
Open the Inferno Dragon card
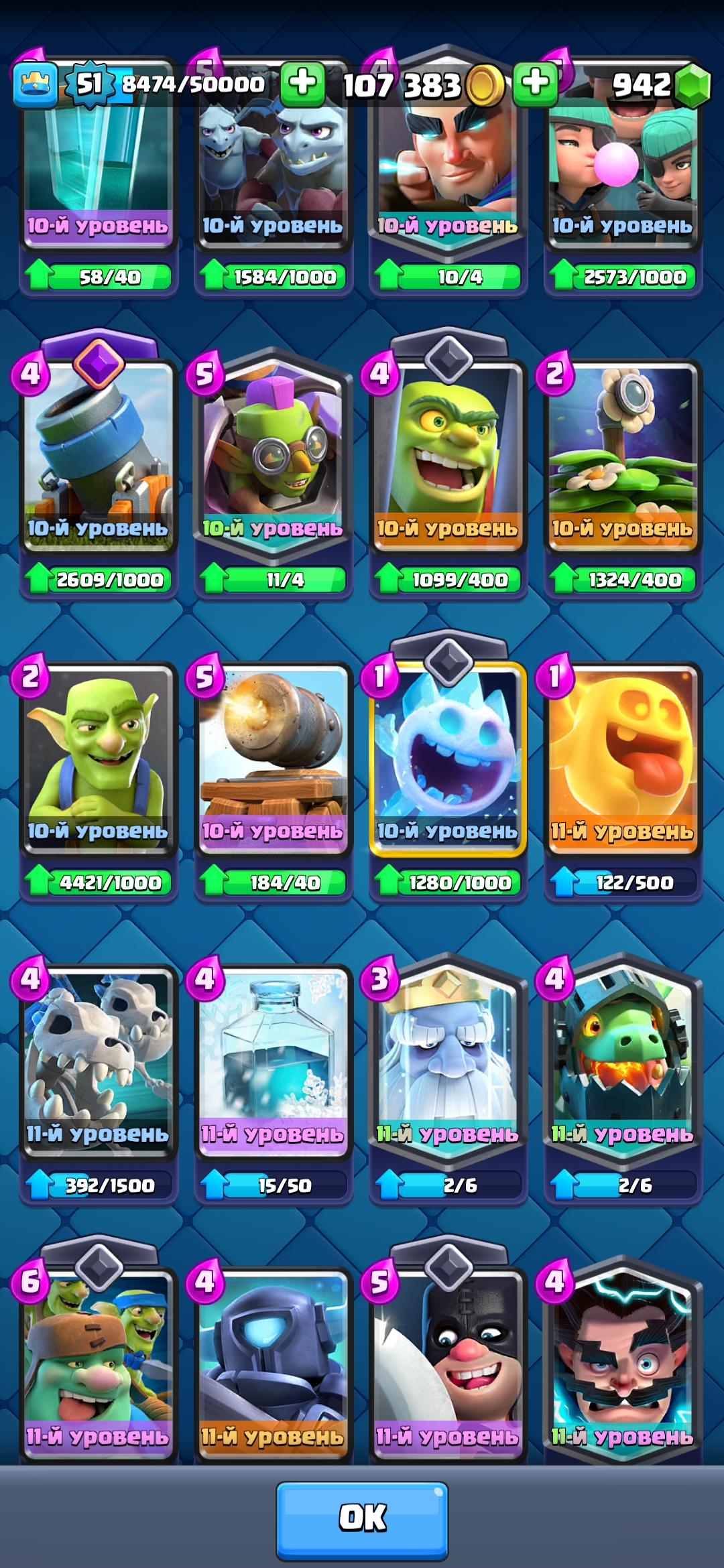click(x=623, y=1079)
